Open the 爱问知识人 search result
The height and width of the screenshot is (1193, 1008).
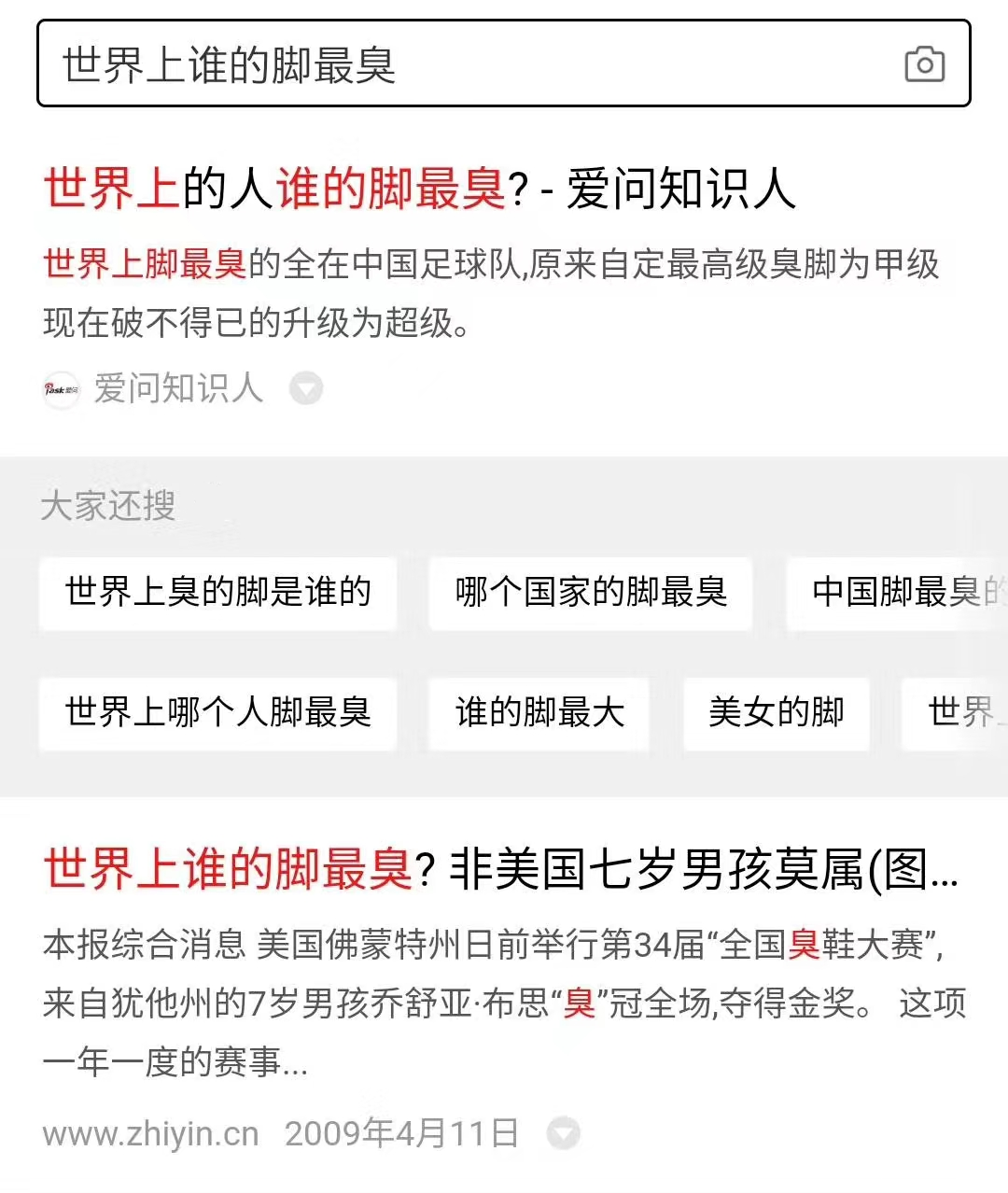coord(419,188)
